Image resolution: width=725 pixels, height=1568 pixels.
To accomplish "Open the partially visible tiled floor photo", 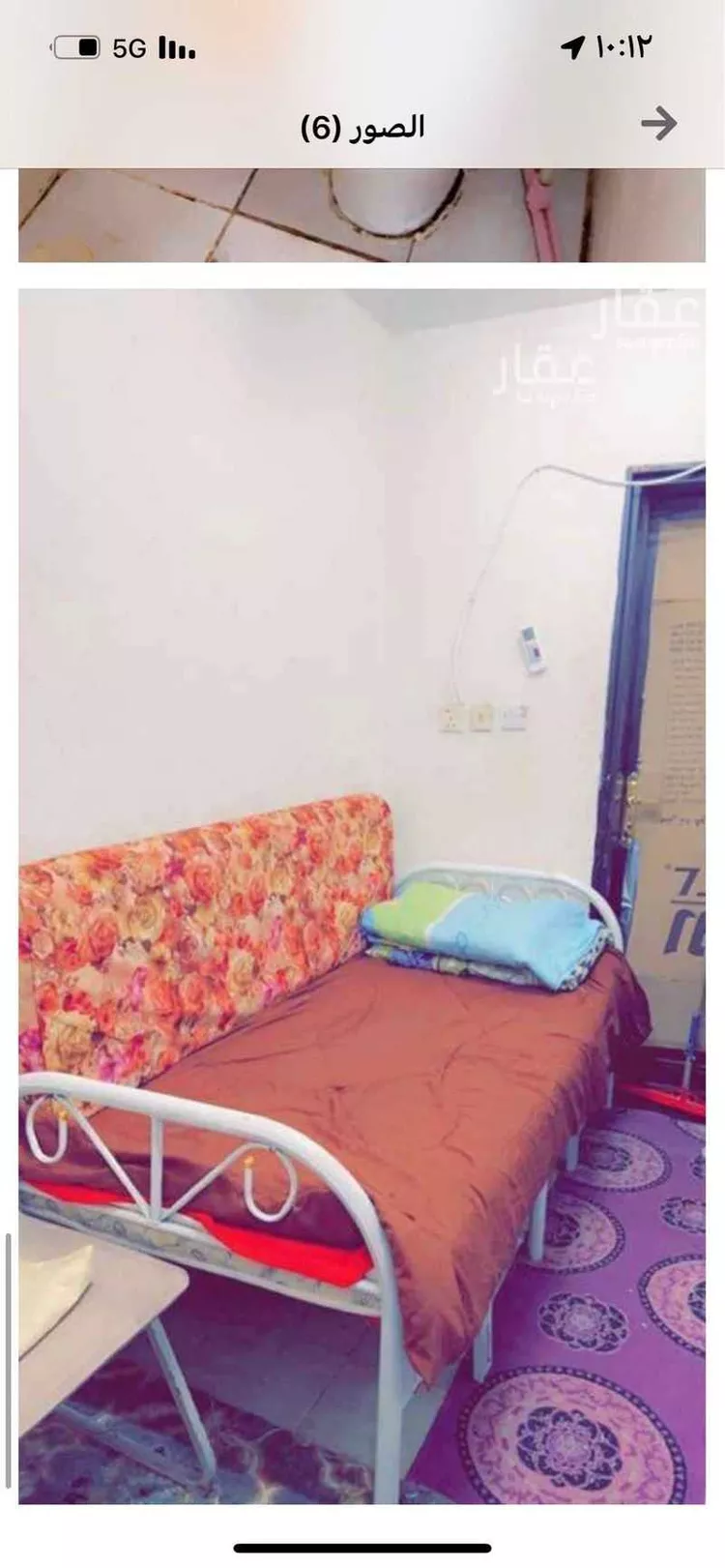I will tap(362, 215).
